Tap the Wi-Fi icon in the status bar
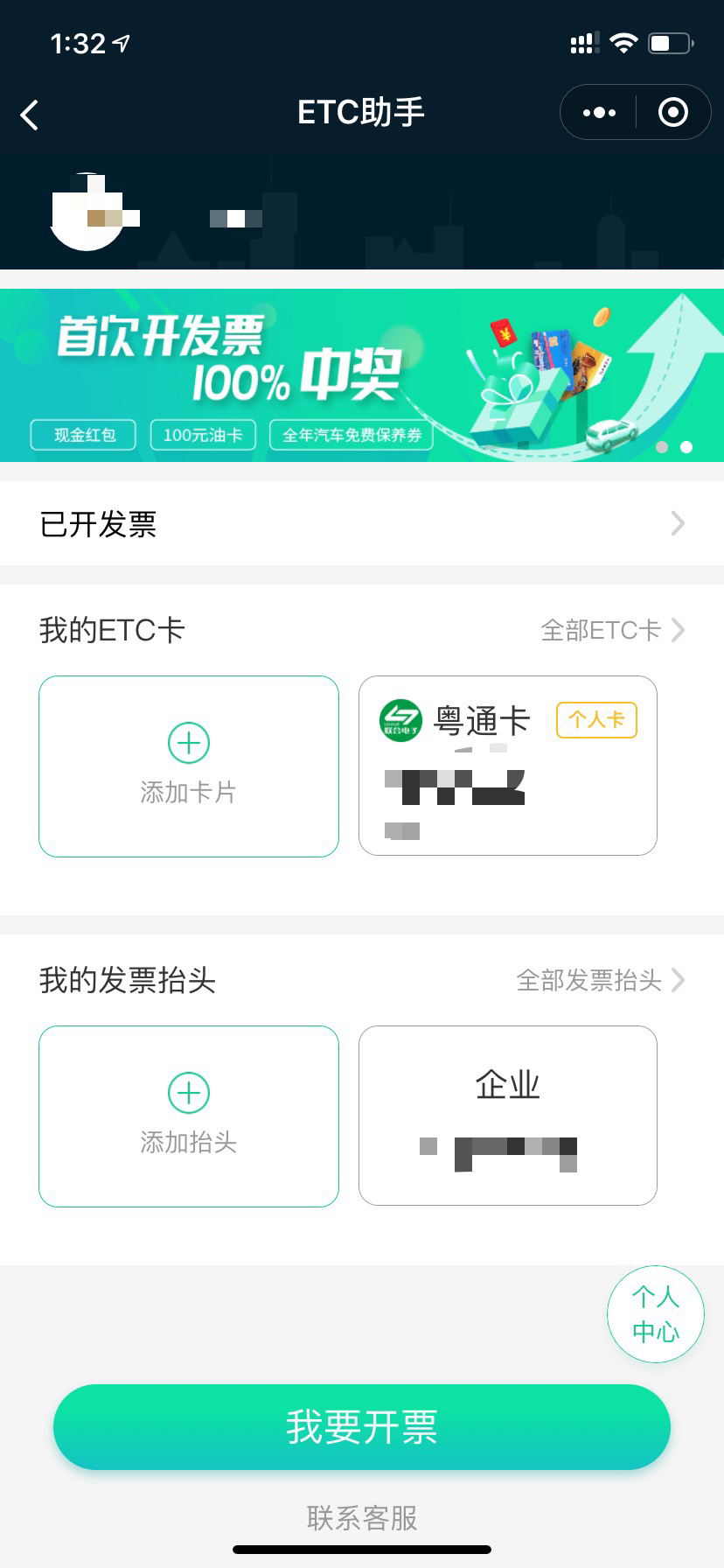 [x=623, y=41]
